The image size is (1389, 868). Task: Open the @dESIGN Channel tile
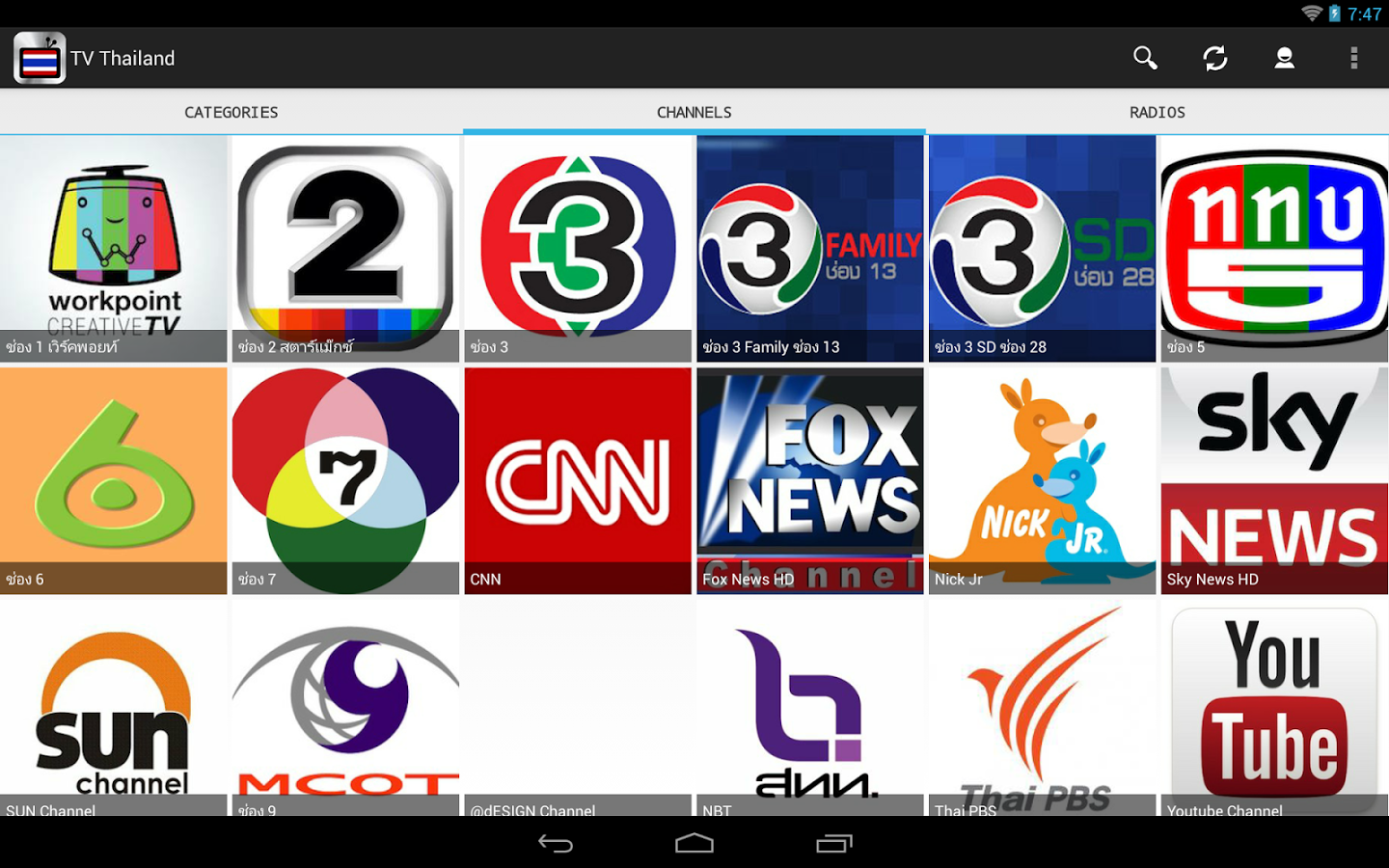coord(578,709)
